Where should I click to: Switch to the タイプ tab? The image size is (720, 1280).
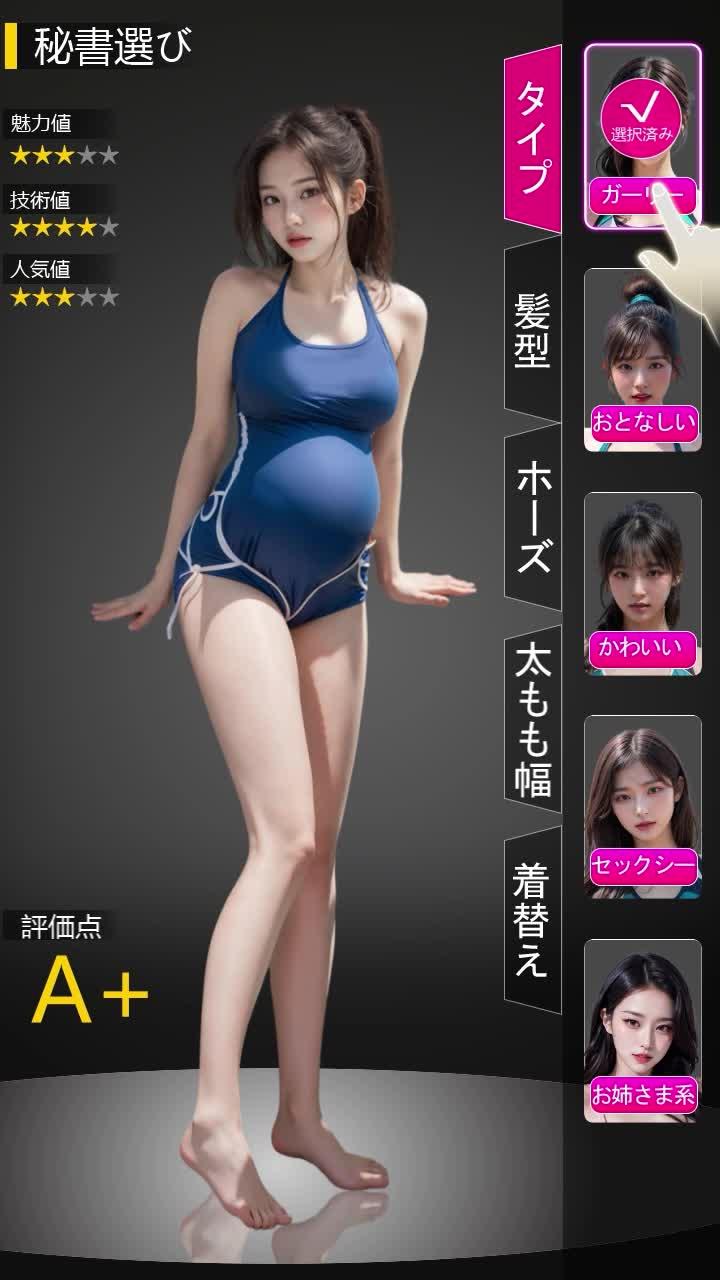click(532, 137)
